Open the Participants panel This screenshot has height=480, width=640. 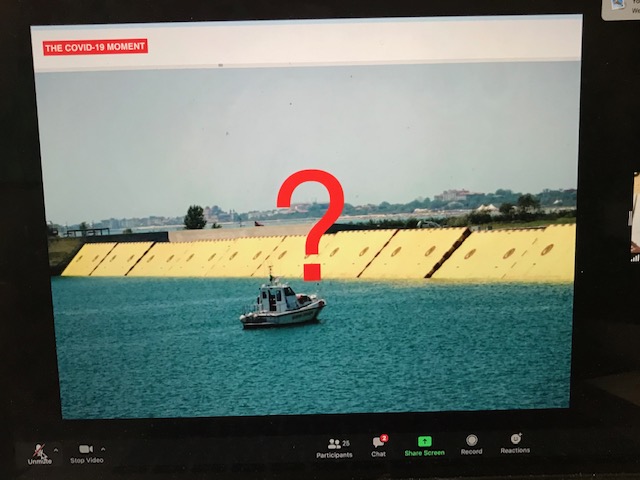click(x=334, y=446)
